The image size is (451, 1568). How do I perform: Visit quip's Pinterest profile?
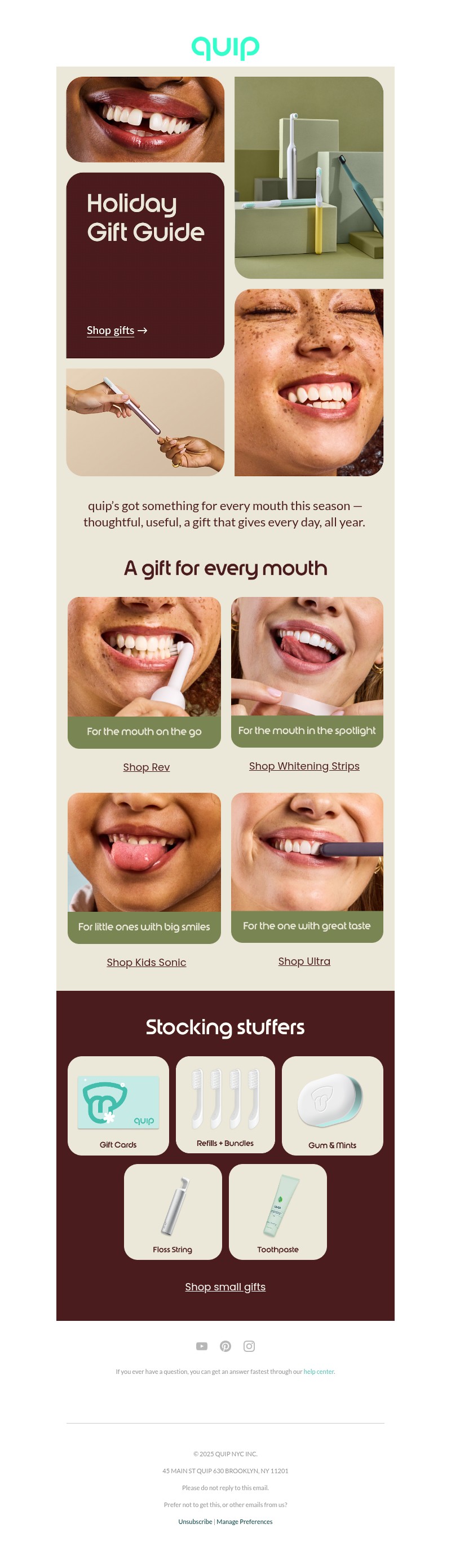[x=225, y=1346]
